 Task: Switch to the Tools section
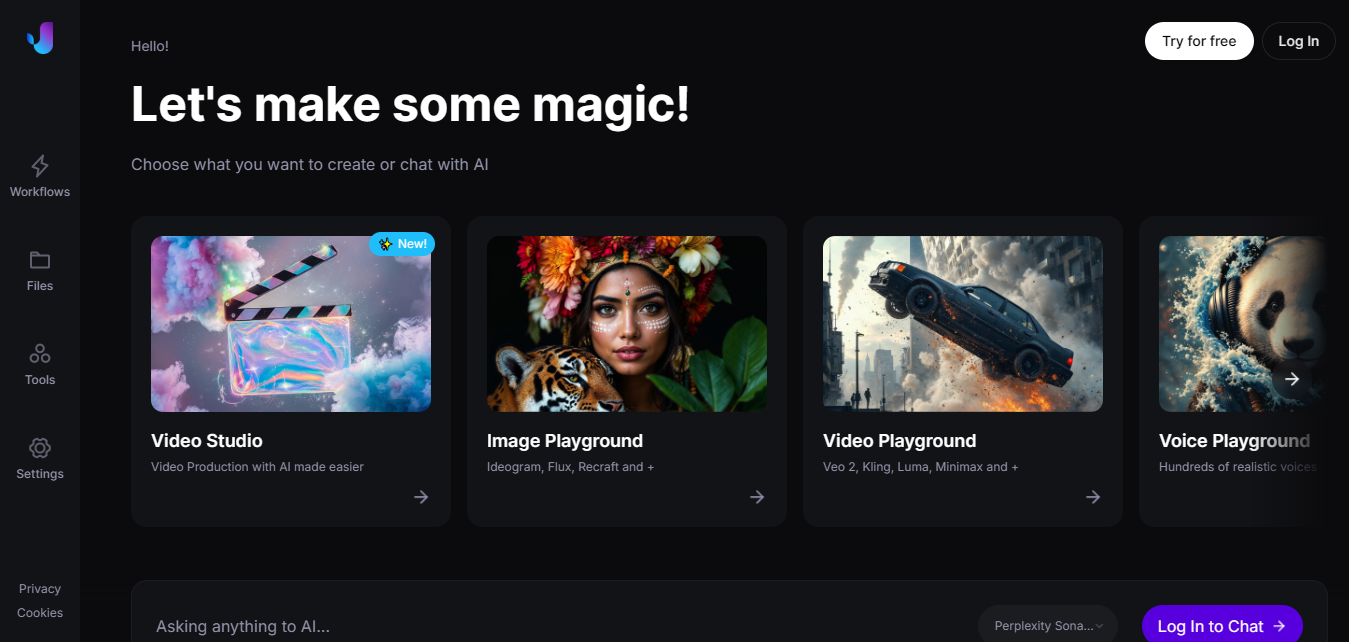pyautogui.click(x=40, y=364)
